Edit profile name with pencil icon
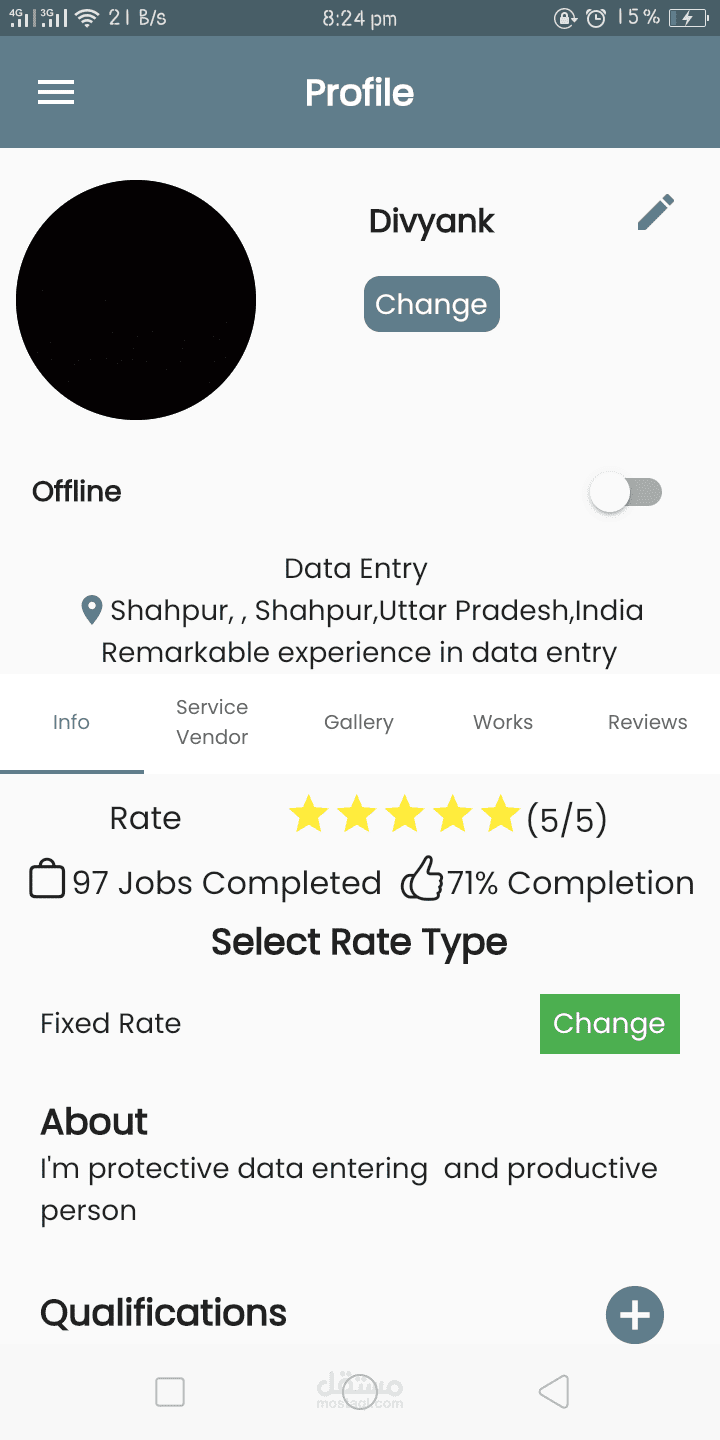 656,213
